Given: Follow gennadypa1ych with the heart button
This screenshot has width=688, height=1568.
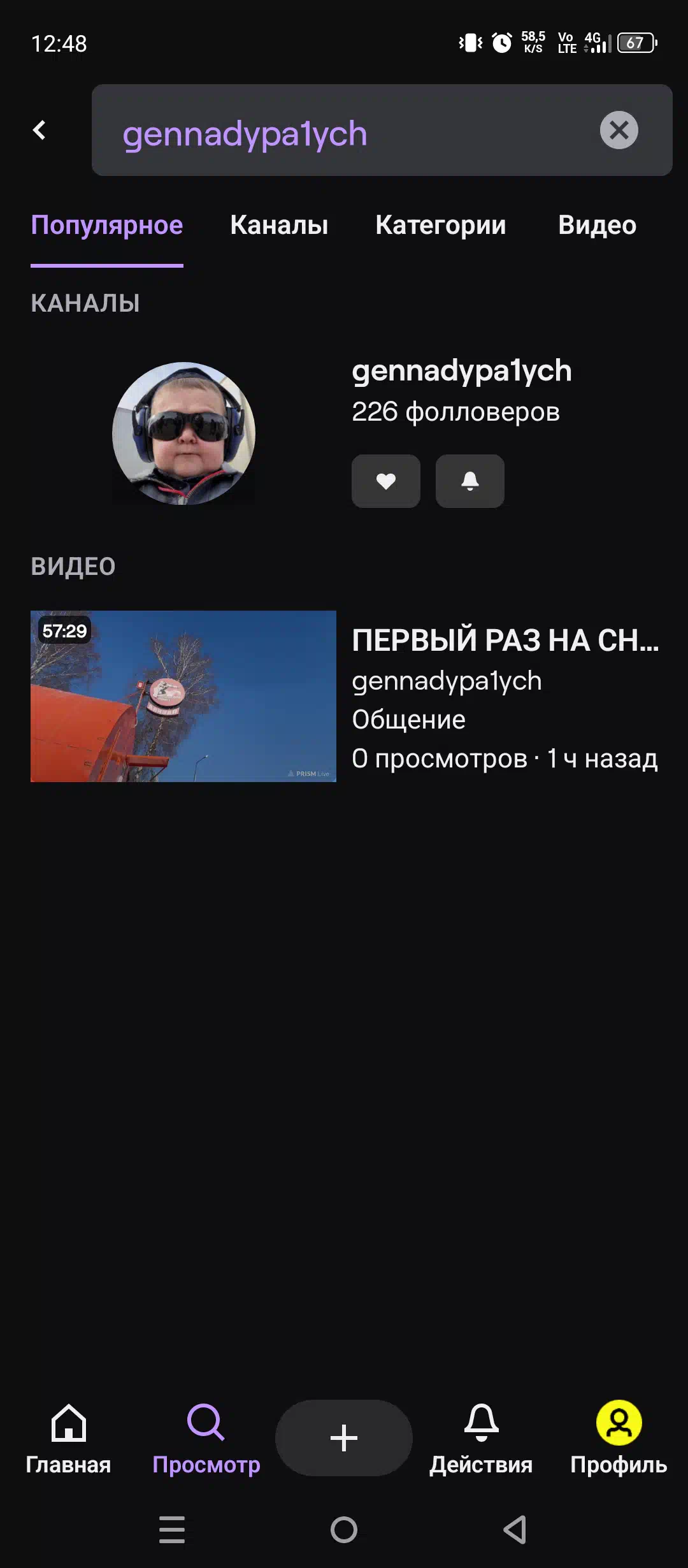Looking at the screenshot, I should (x=386, y=481).
